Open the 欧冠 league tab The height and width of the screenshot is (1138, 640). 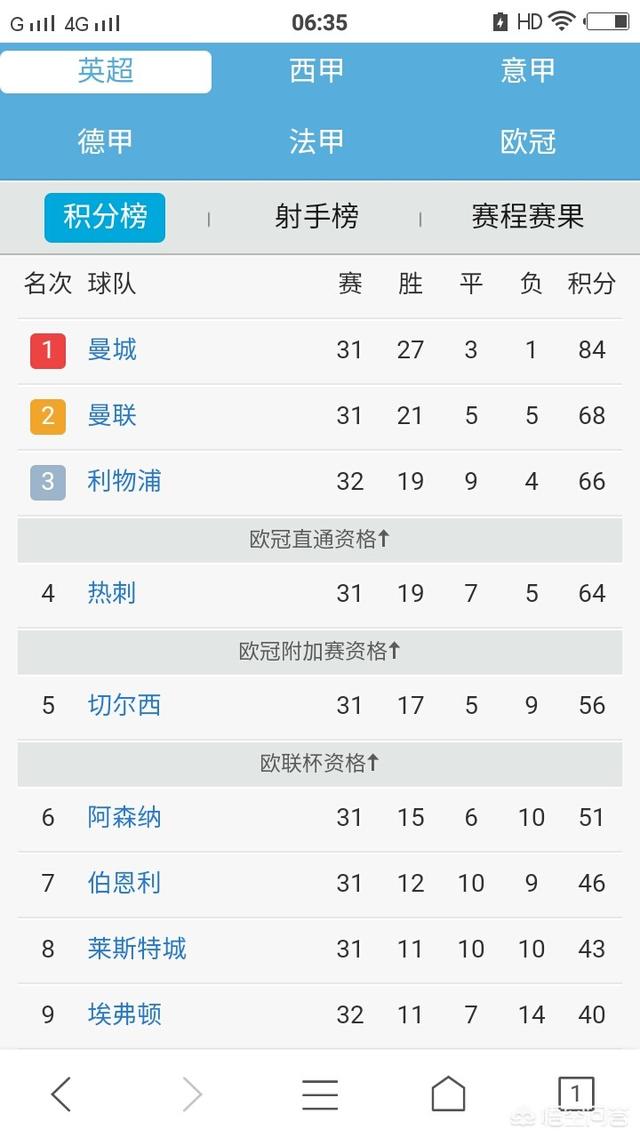click(528, 141)
